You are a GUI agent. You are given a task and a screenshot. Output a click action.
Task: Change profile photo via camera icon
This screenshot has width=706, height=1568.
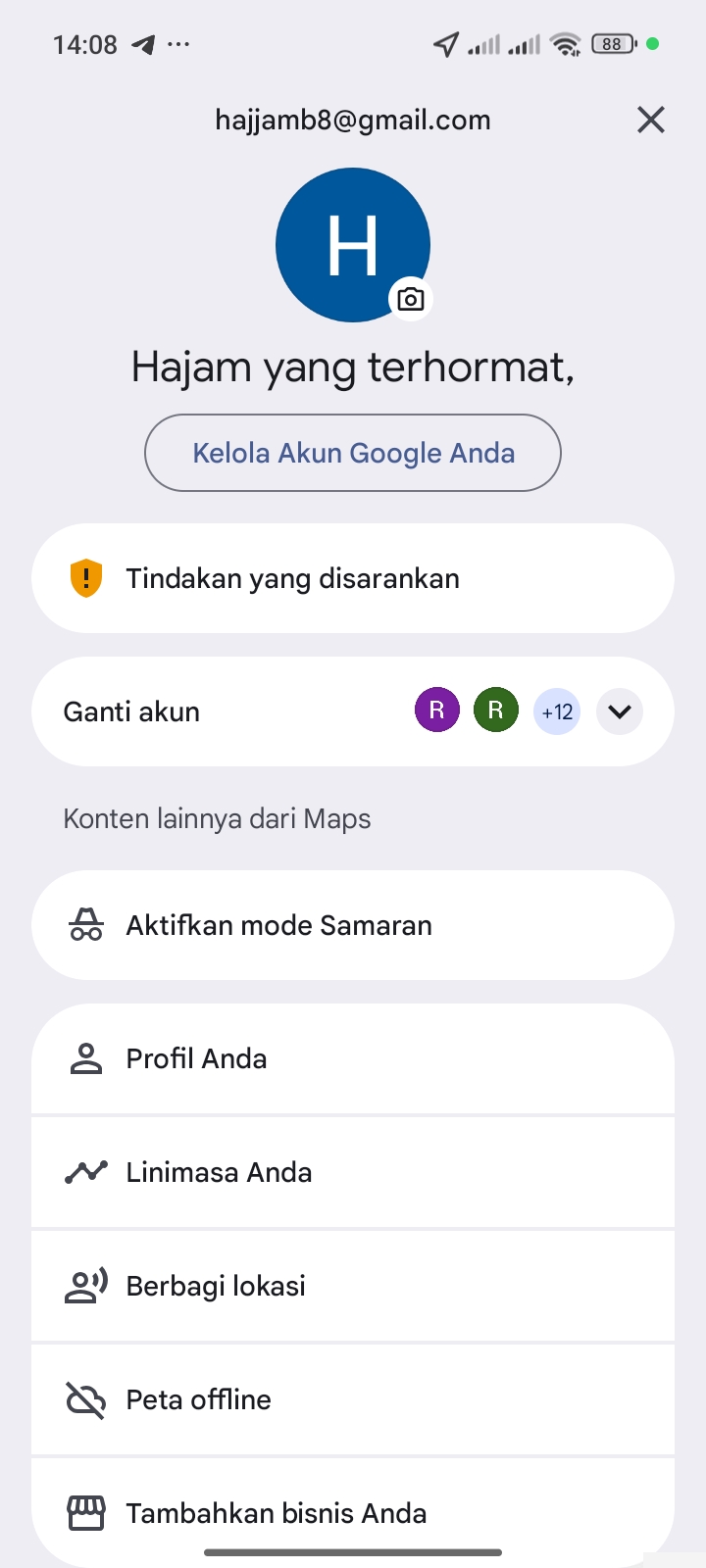click(411, 299)
